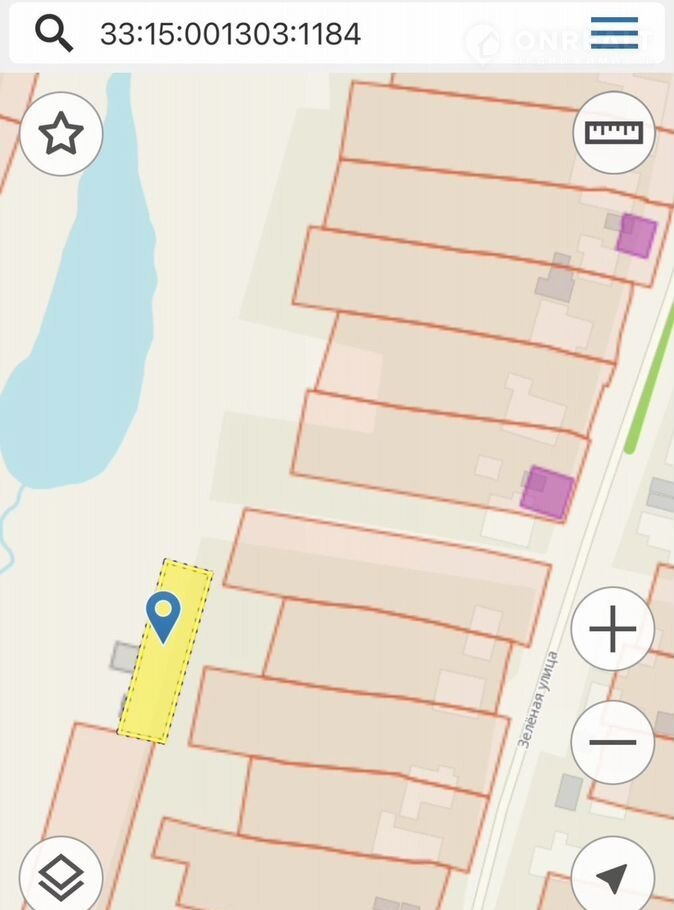Zoom out of the map
Screen dimensions: 674x910
pyautogui.click(x=612, y=742)
